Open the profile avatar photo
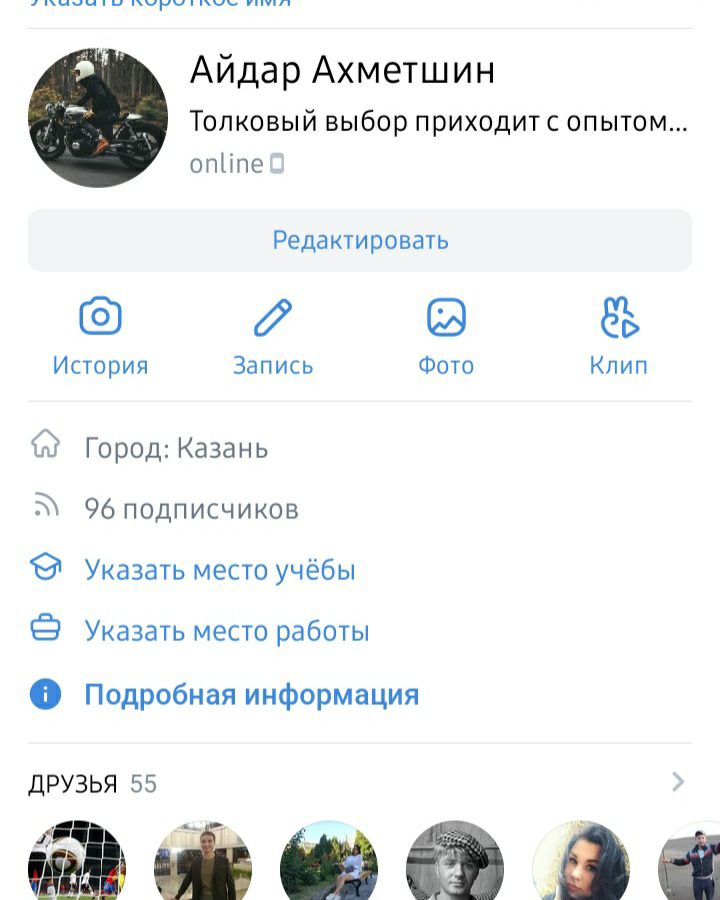 (x=98, y=118)
